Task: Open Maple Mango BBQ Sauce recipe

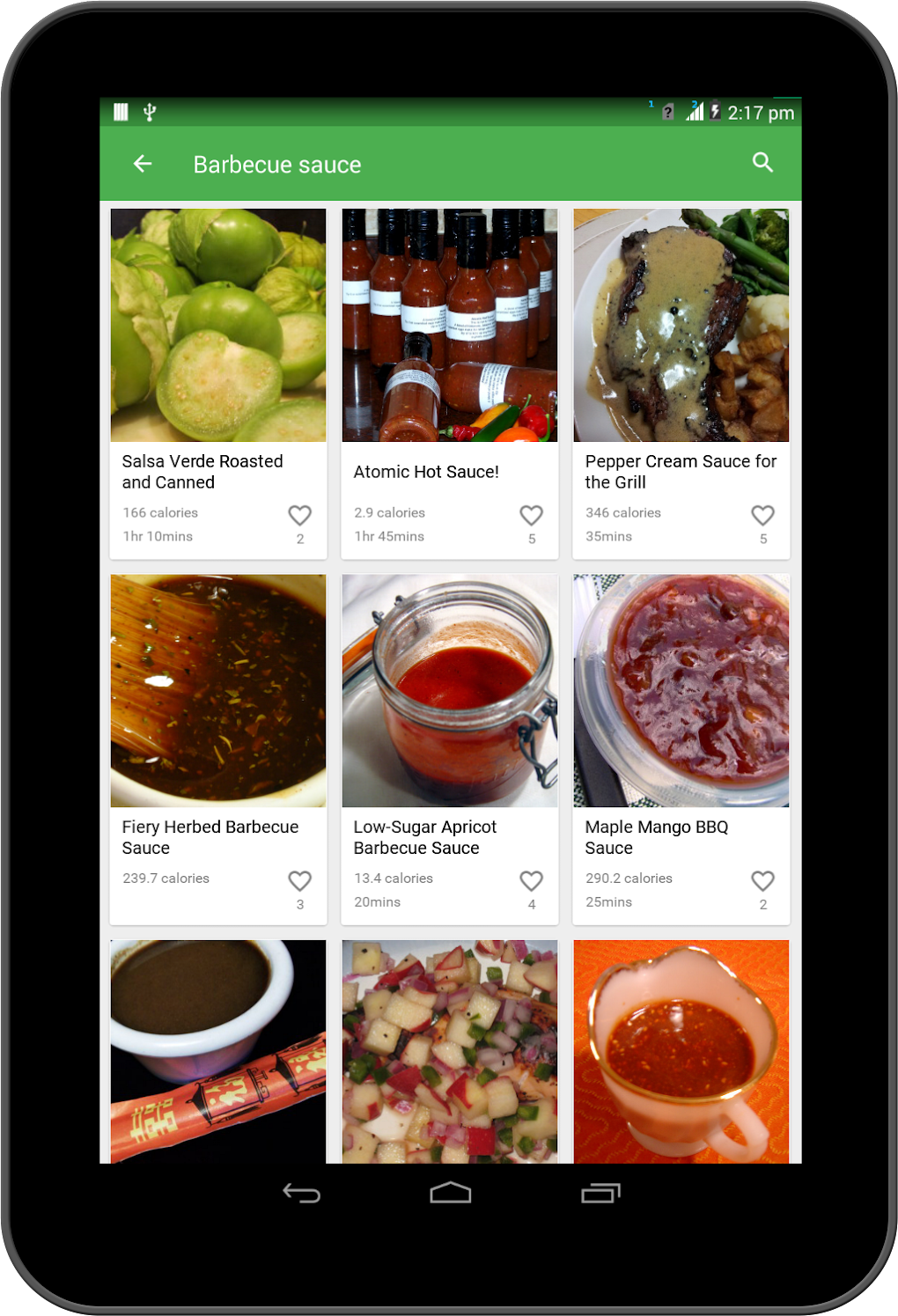Action: [681, 691]
